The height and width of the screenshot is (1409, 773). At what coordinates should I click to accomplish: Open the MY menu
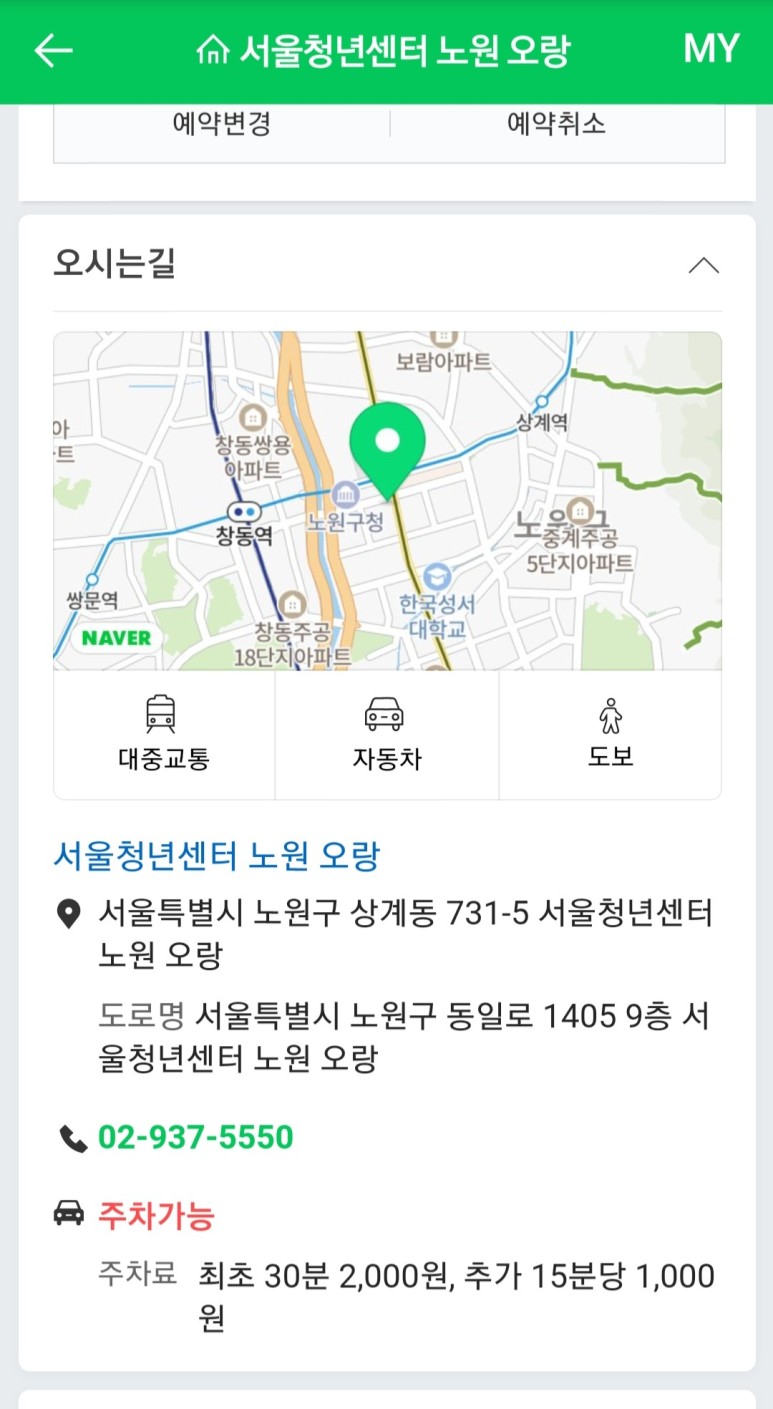[x=711, y=48]
